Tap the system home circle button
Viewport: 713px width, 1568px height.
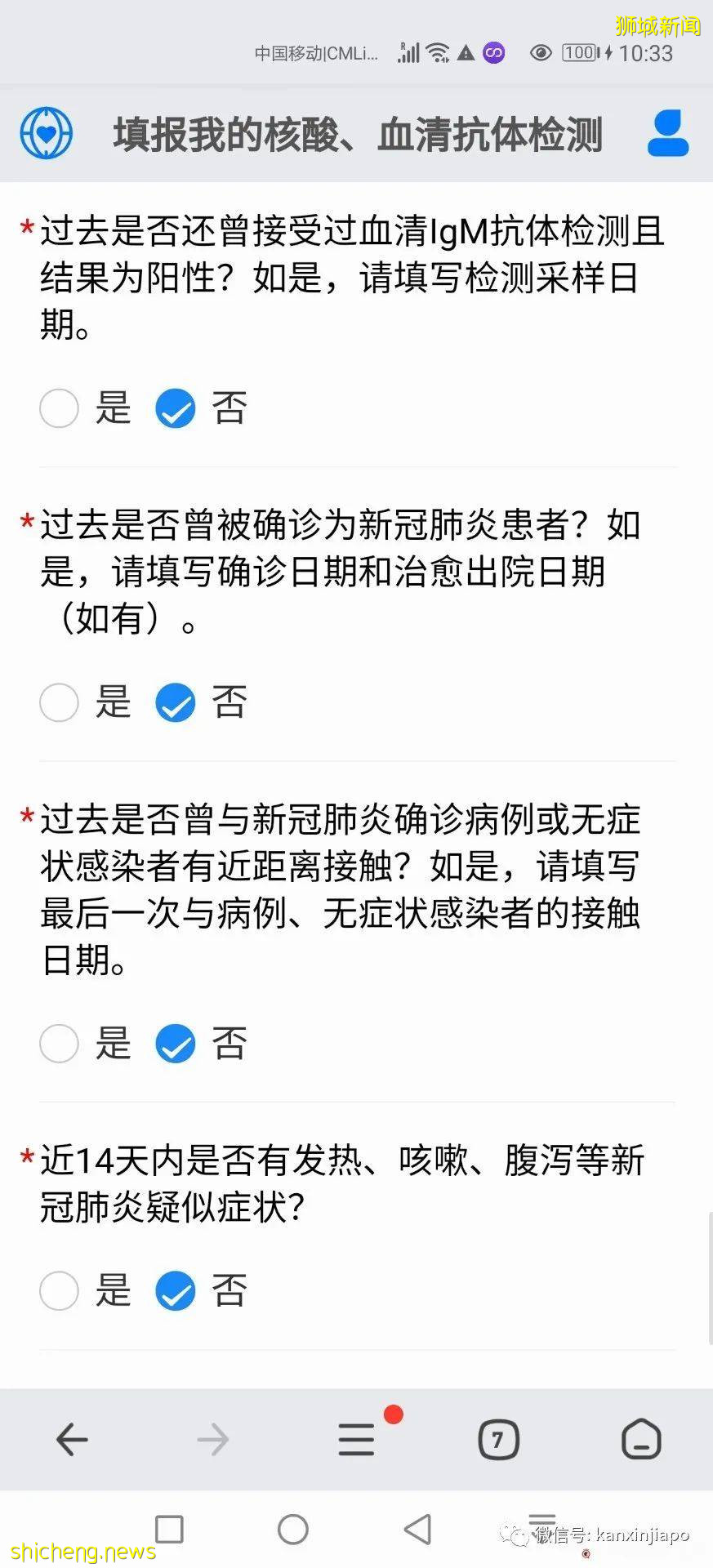pos(293,1529)
